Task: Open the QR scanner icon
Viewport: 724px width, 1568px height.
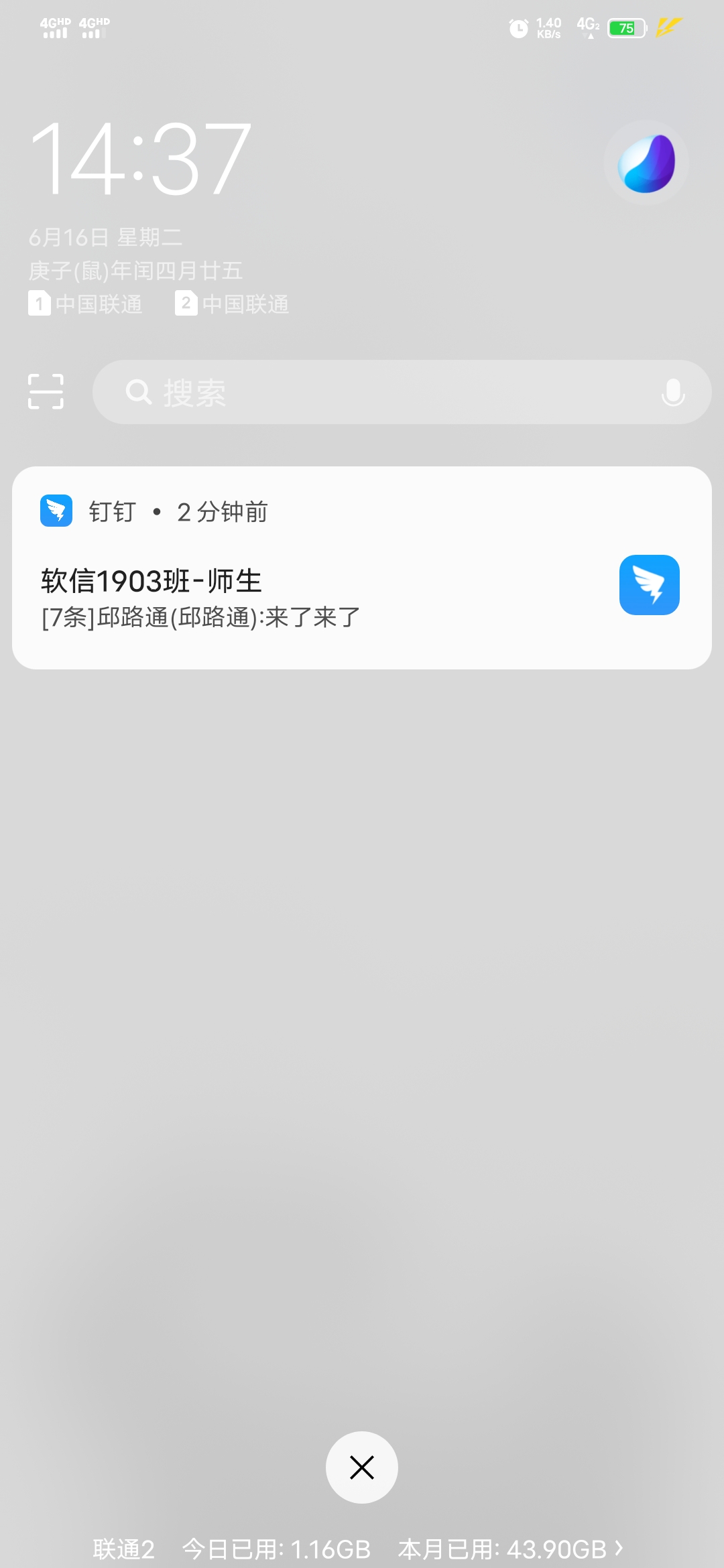Action: coord(46,392)
